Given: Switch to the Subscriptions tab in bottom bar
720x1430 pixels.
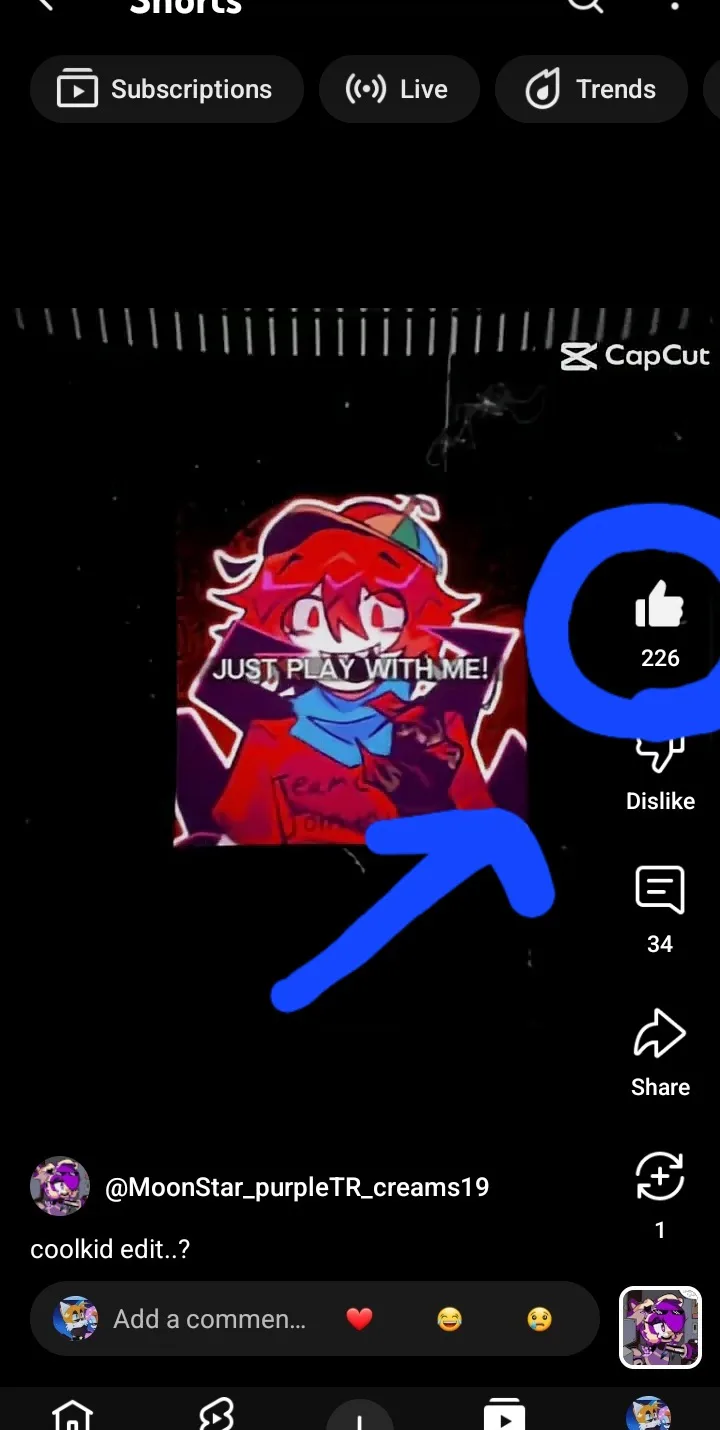Looking at the screenshot, I should point(505,1414).
